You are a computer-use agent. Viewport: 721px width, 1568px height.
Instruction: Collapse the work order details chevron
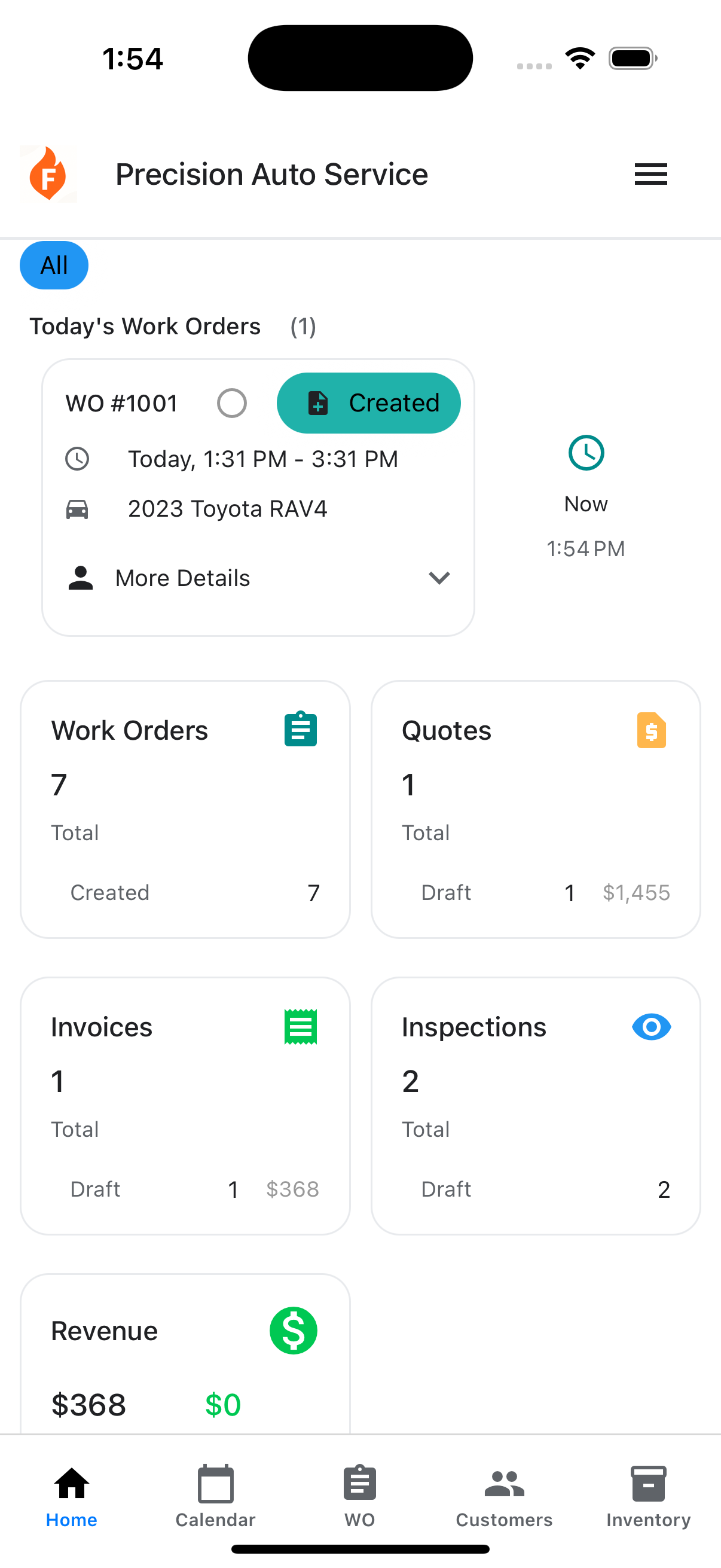(440, 578)
